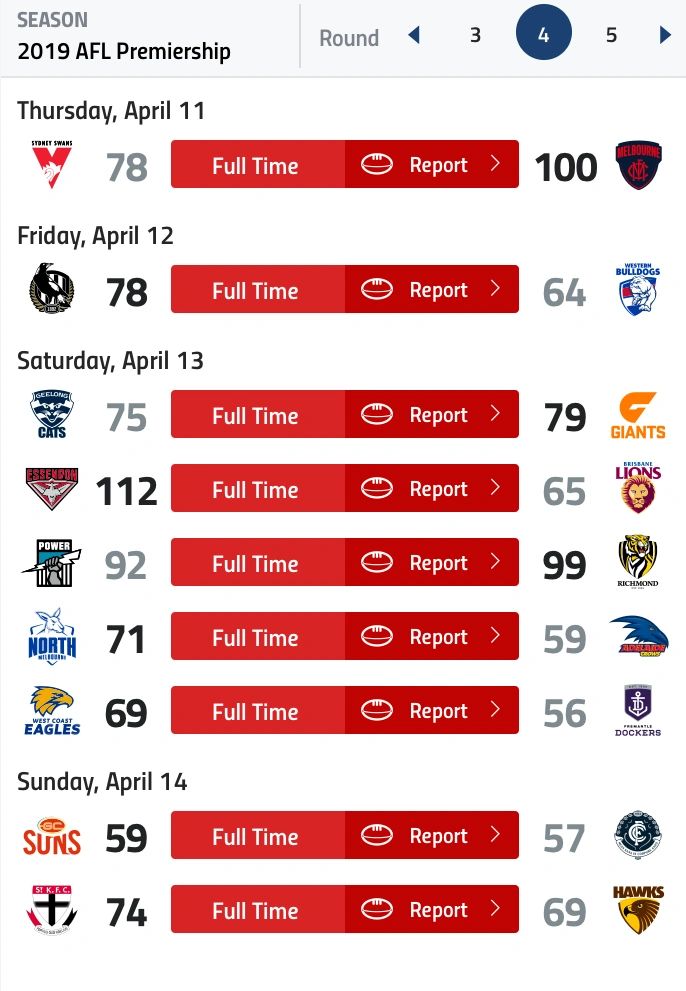Read Report for North Melbourne vs Adelaide Crows
Screen dimensions: 686x991
432,637
